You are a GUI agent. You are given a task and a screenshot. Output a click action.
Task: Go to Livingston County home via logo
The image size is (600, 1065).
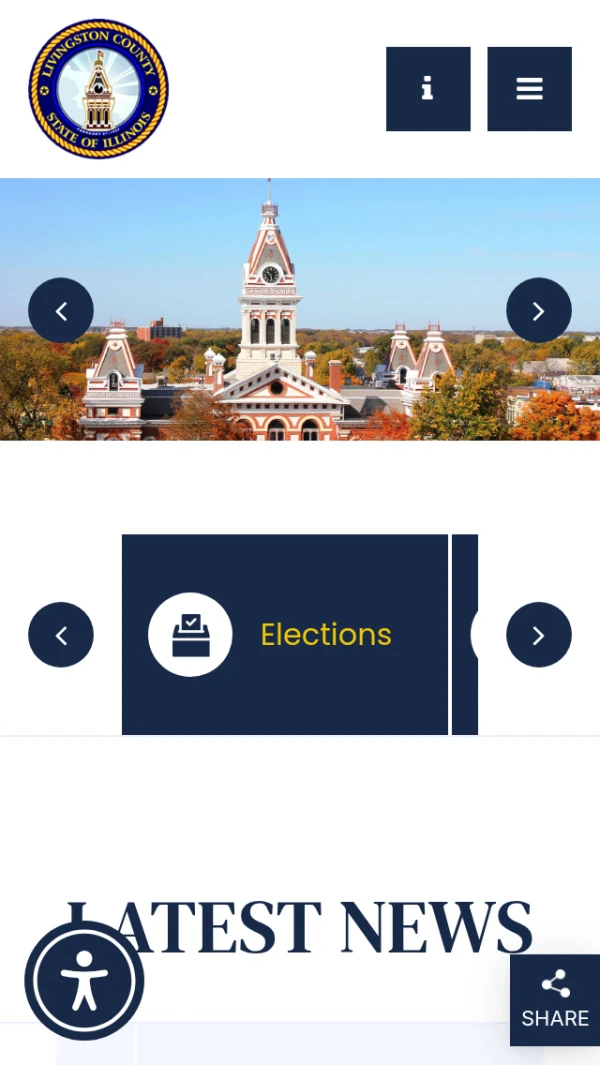point(98,89)
